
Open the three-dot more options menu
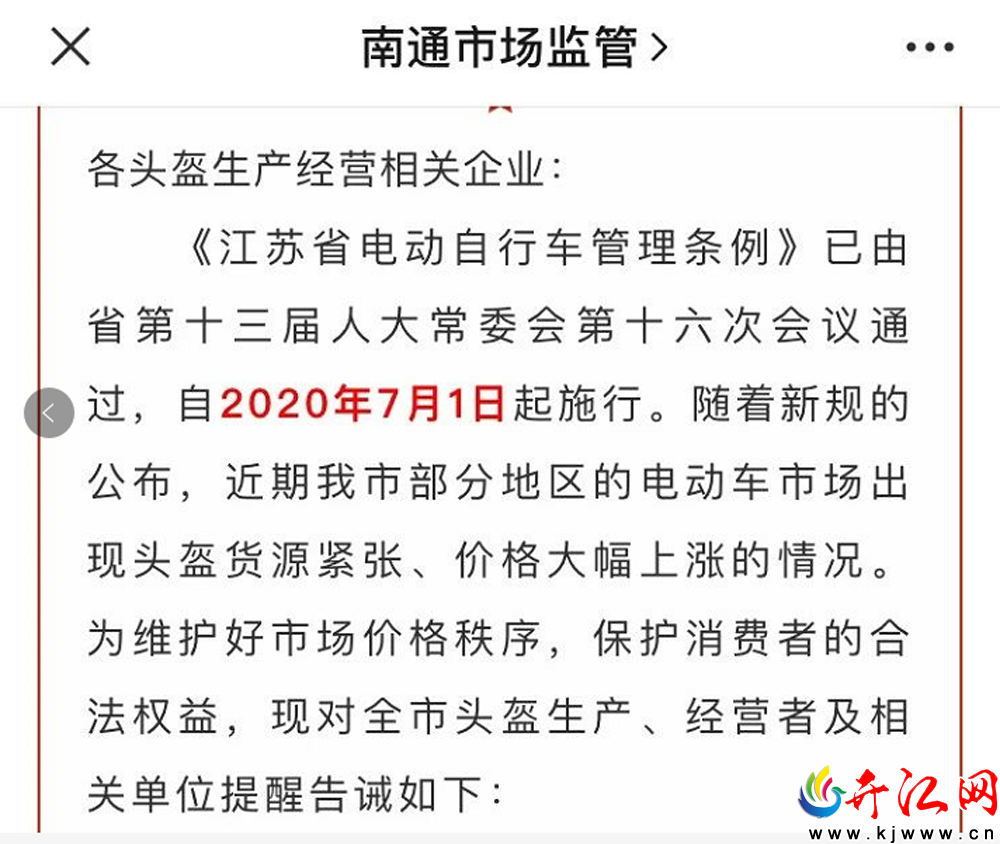tap(929, 47)
